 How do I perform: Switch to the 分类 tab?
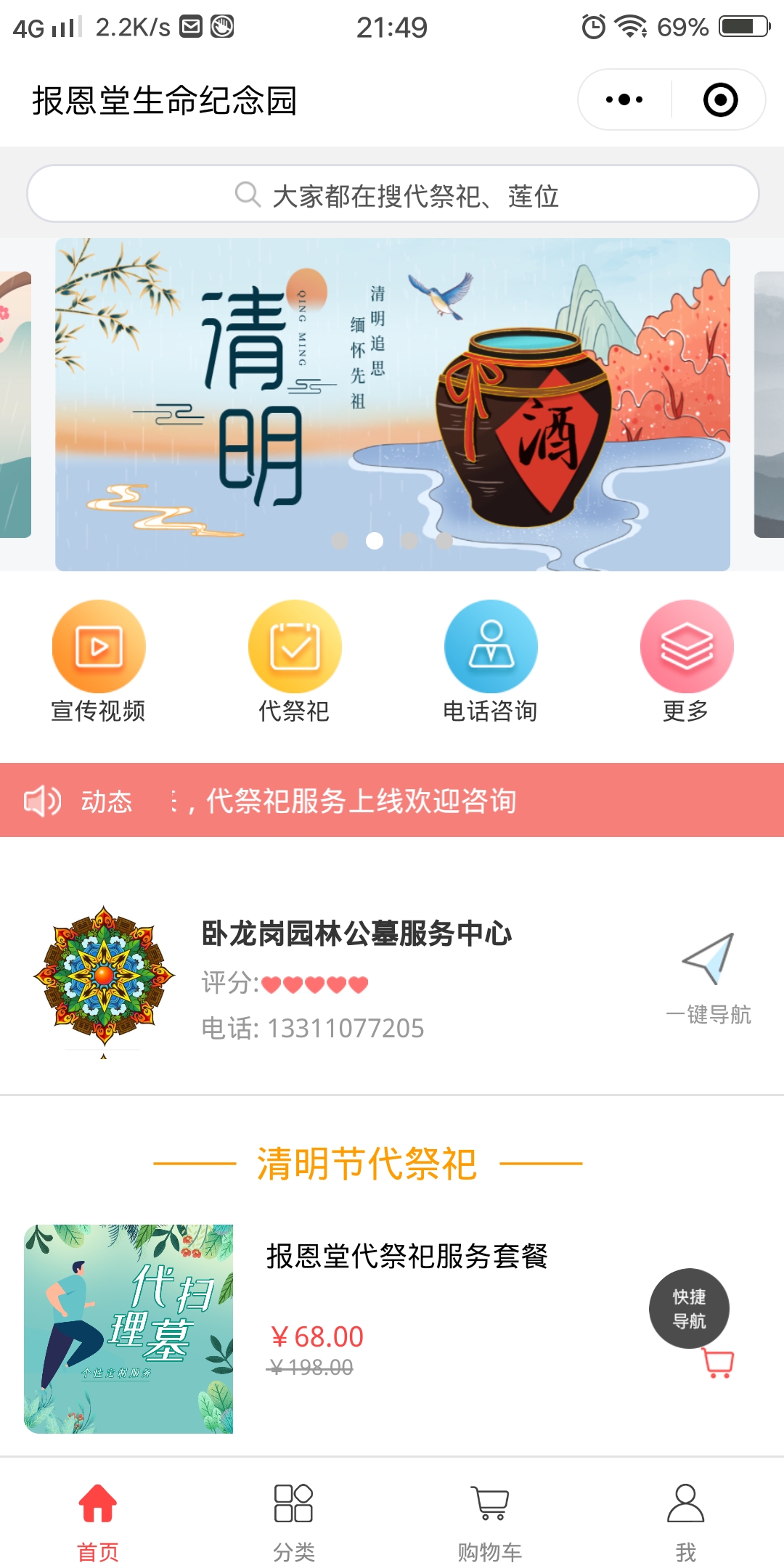294,1522
